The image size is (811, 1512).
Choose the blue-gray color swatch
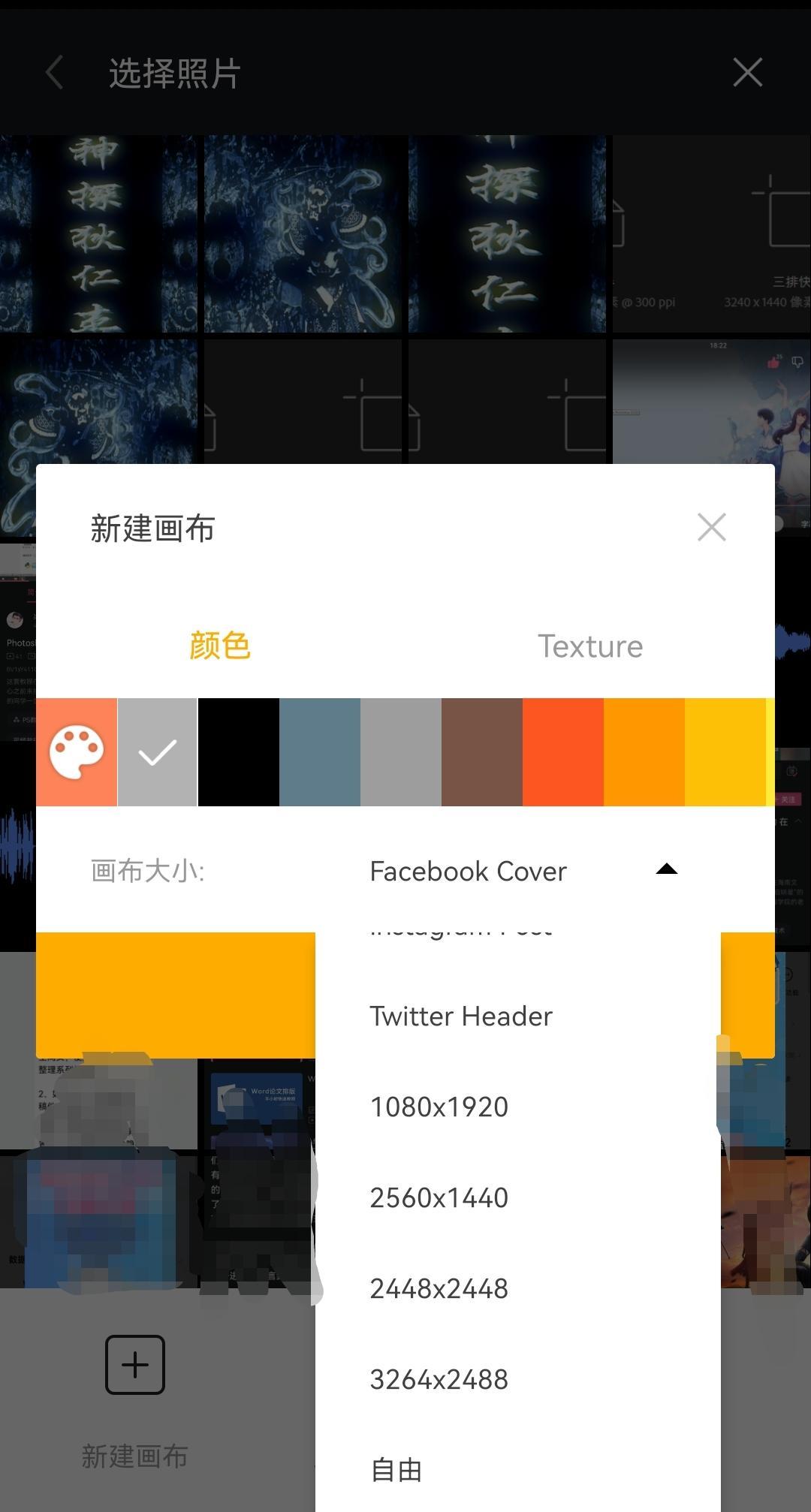pyautogui.click(x=320, y=751)
